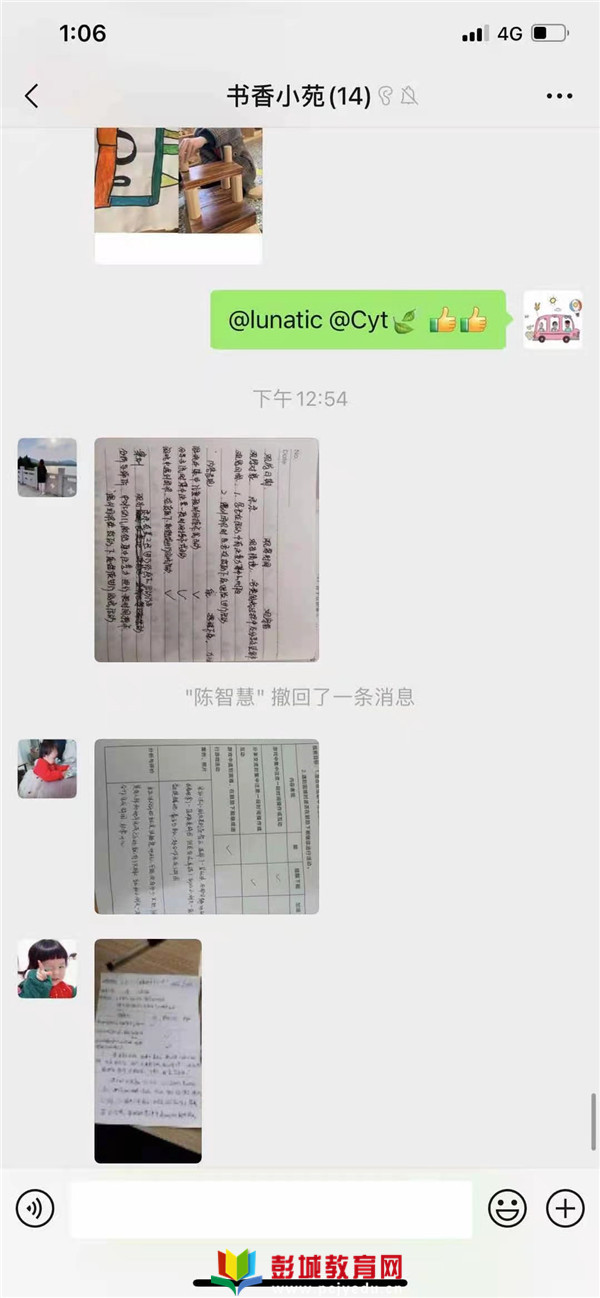Switch to voice message input

click(35, 1209)
